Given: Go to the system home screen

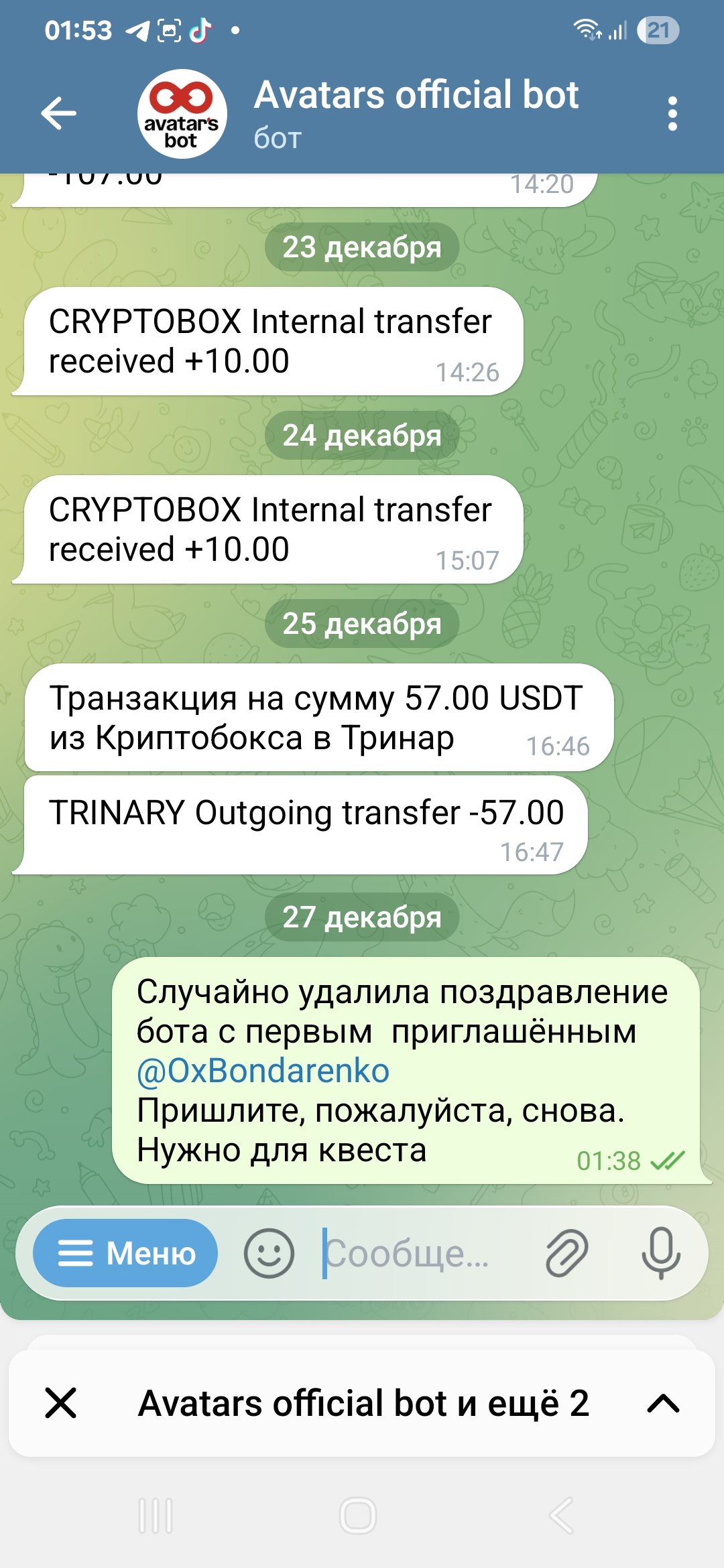Looking at the screenshot, I should [358, 1516].
